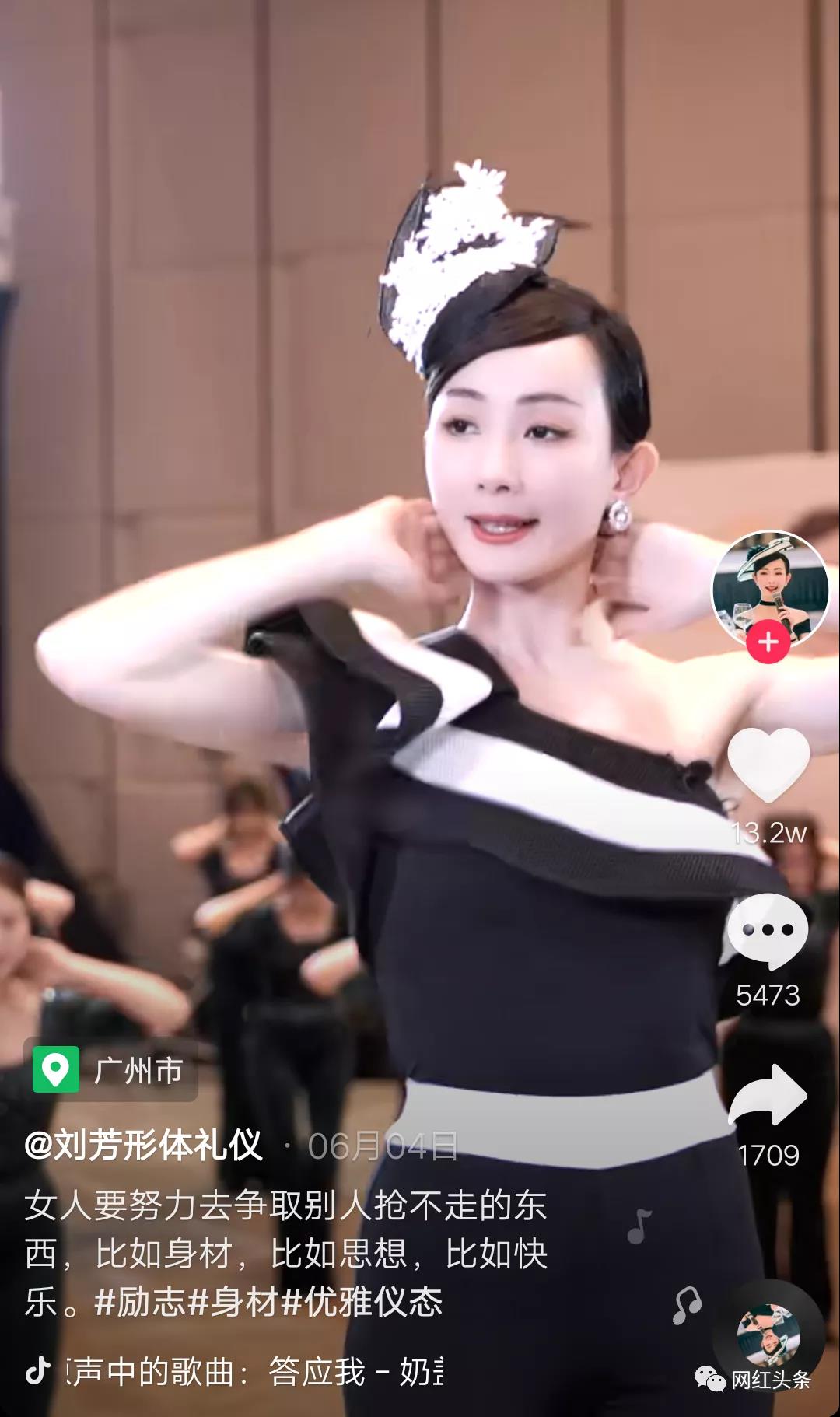
Task: Like this video with the heart
Action: 768,765
